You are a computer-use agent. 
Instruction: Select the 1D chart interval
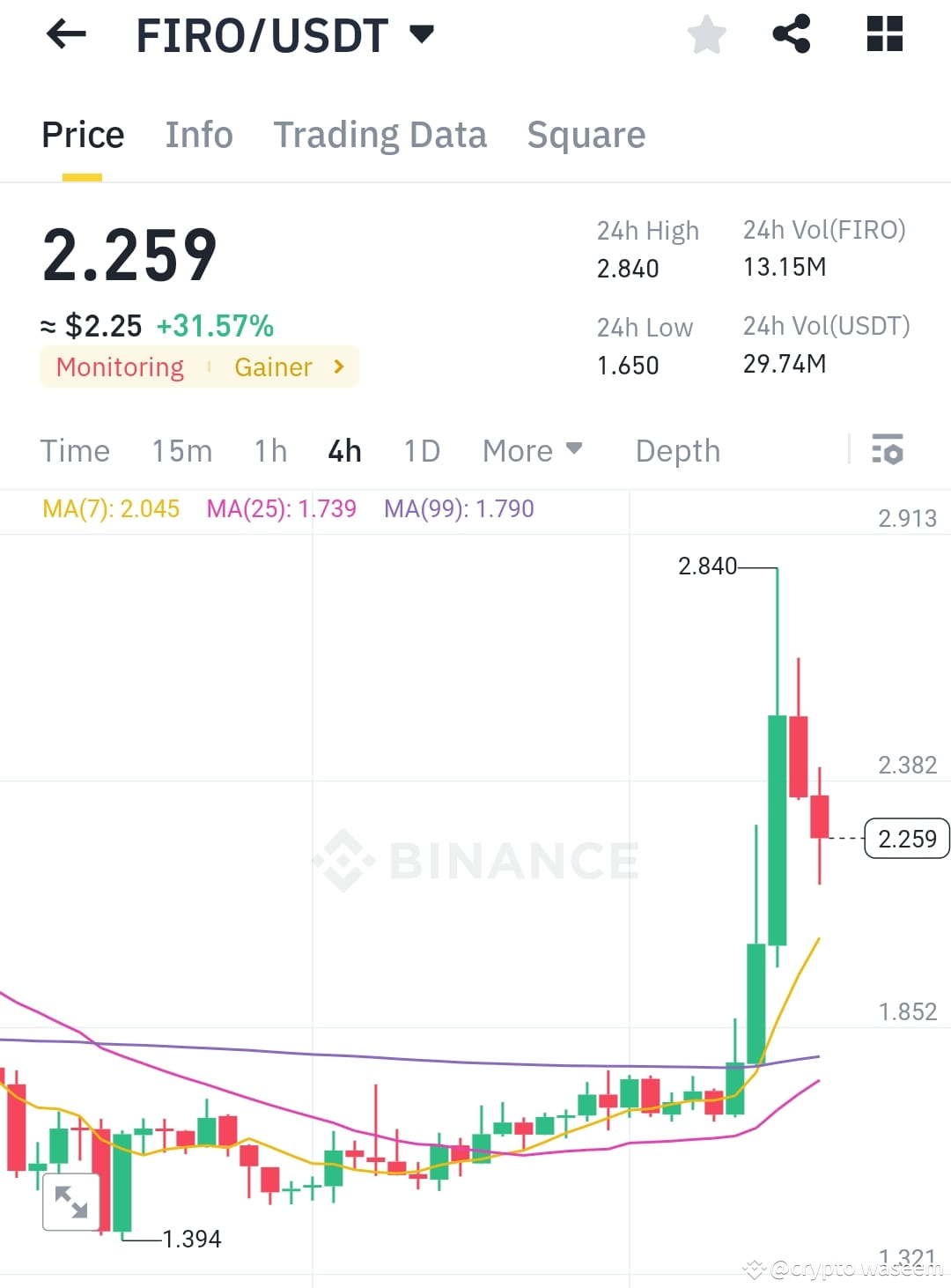(421, 450)
